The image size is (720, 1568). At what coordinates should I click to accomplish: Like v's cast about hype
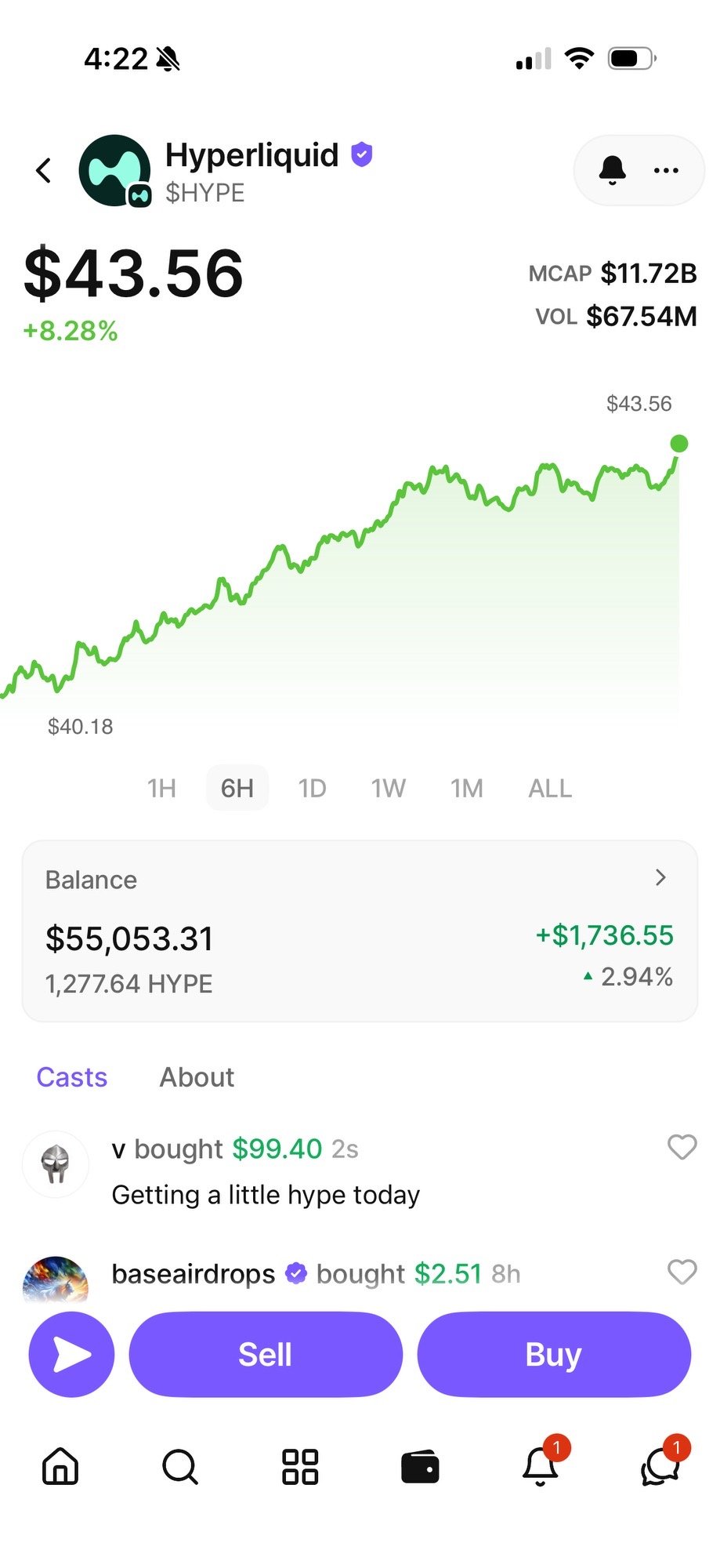[x=682, y=1147]
